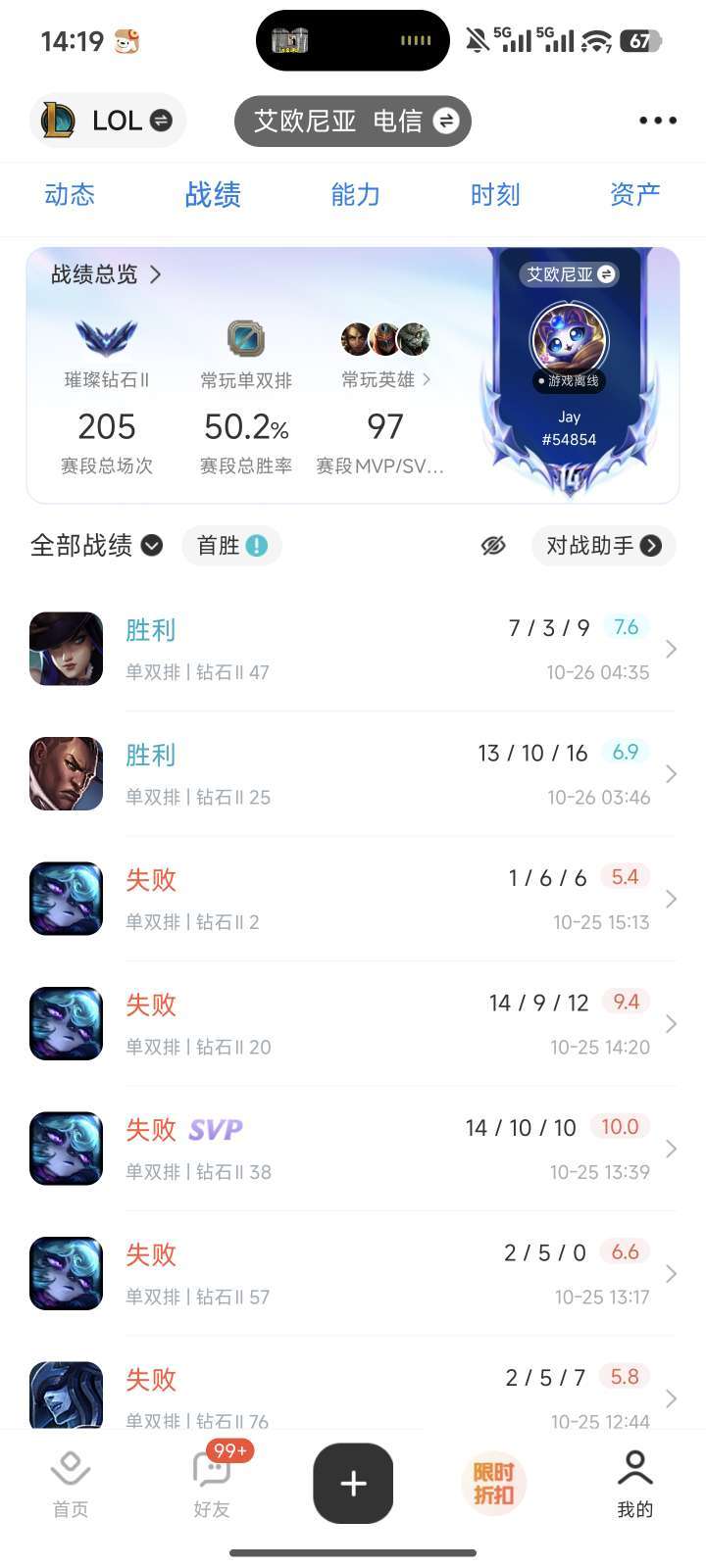
Task: Toggle the hide-records eye icon
Action: click(x=493, y=545)
